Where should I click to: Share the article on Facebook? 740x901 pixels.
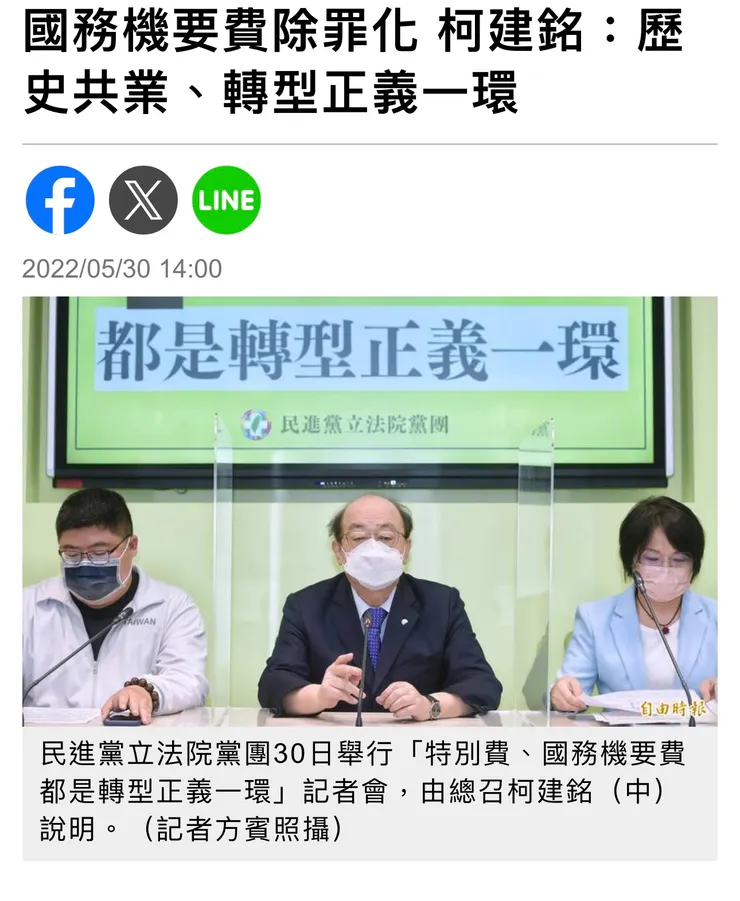[x=60, y=200]
